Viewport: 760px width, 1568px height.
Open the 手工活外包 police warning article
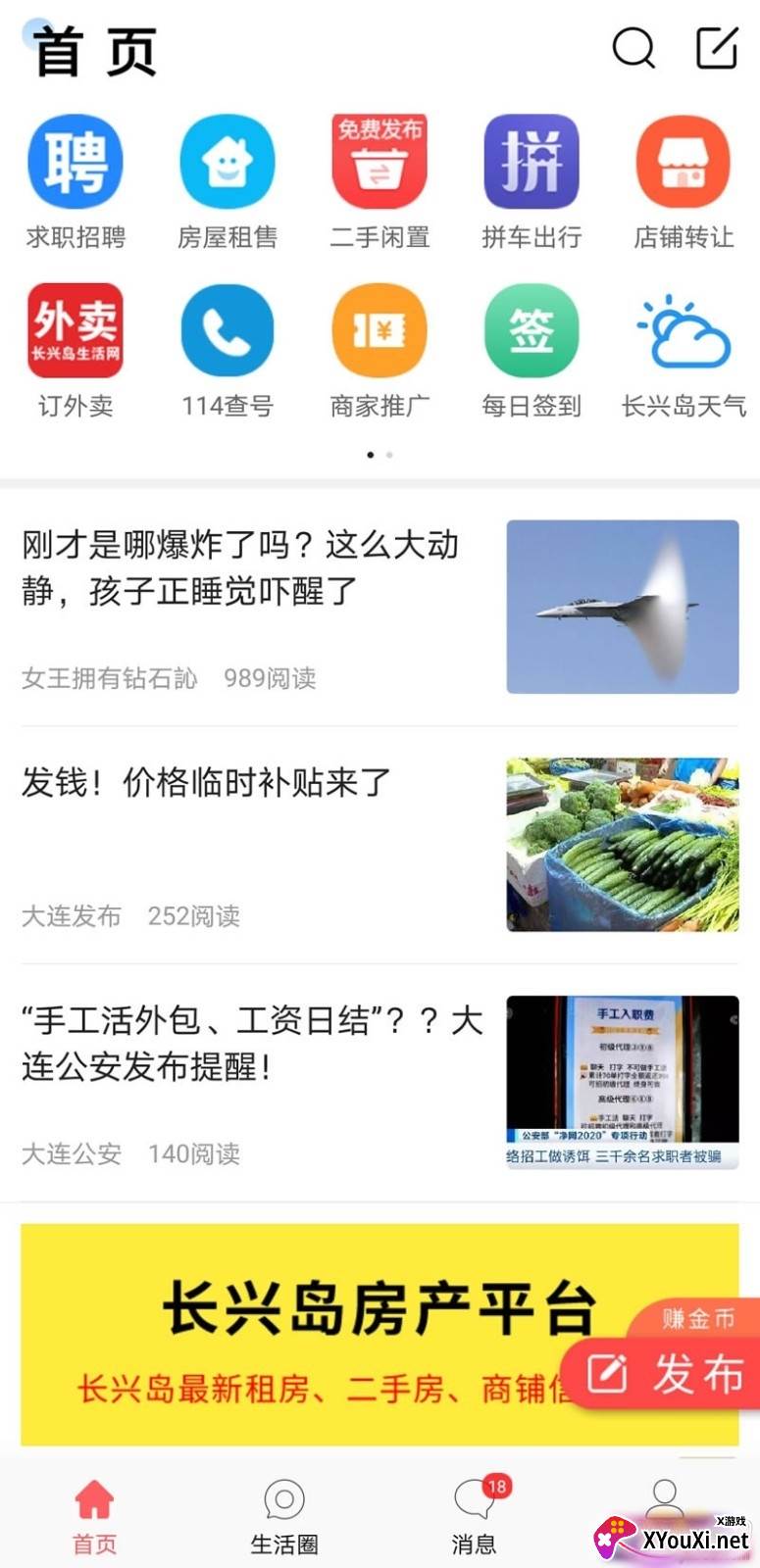pos(380,1083)
